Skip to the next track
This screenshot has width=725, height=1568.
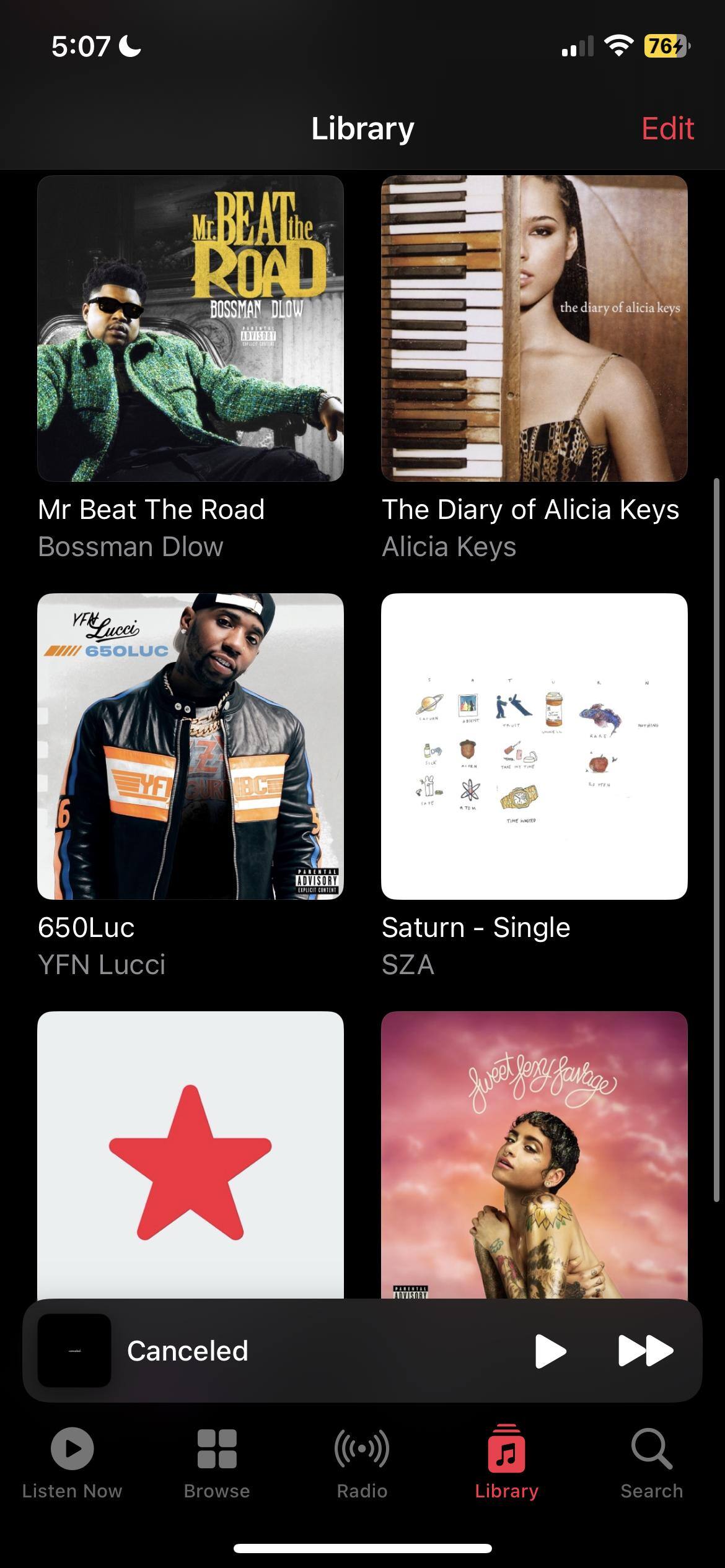646,1351
